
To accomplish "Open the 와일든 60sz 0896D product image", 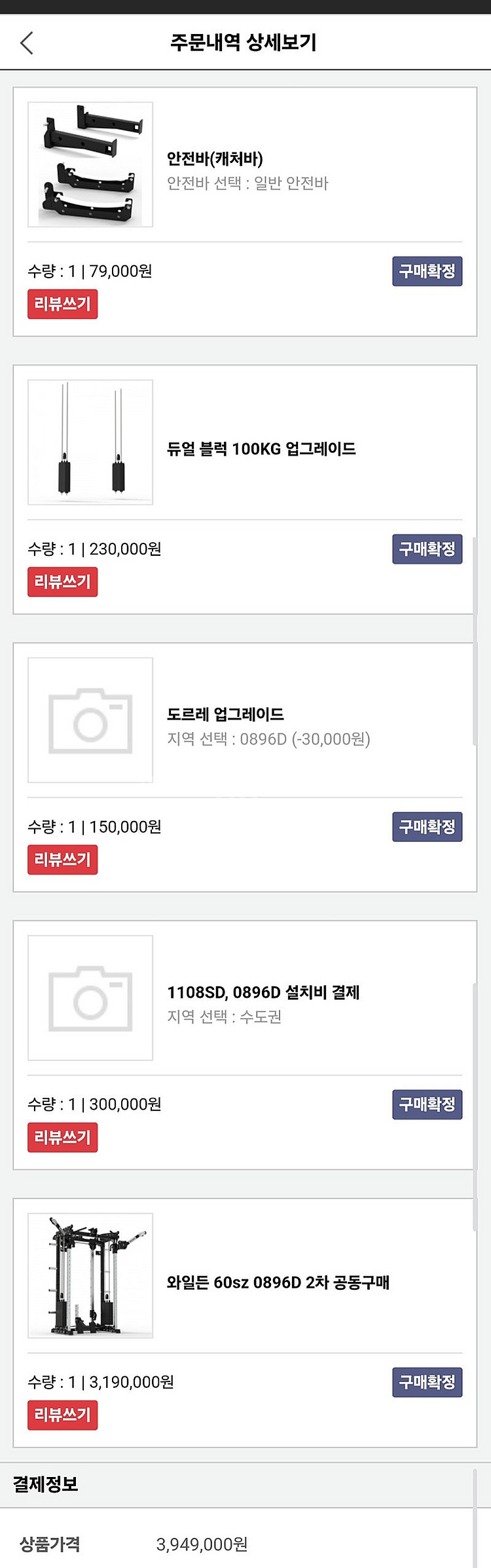I will [90, 1275].
